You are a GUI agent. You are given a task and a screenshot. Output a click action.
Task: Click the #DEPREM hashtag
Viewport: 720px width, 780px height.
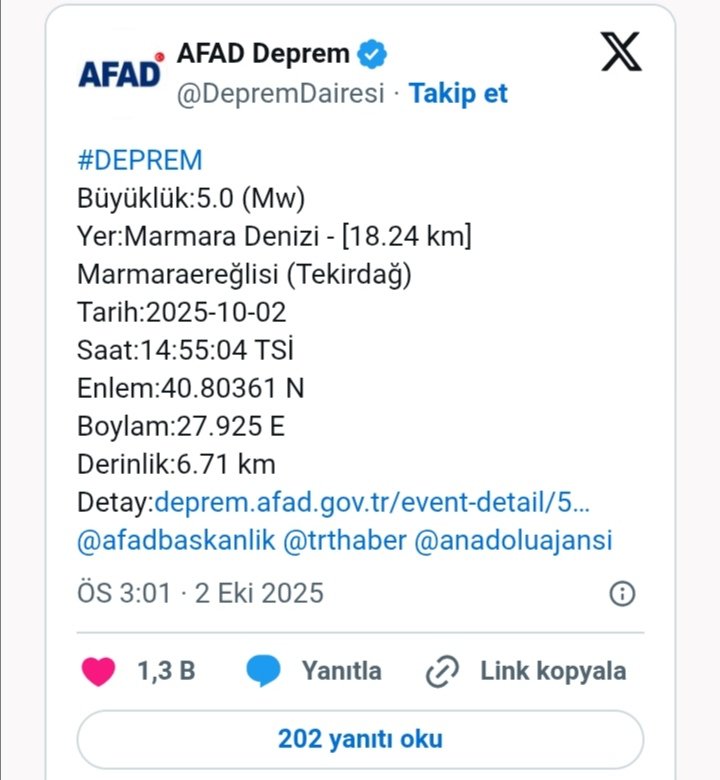140,159
